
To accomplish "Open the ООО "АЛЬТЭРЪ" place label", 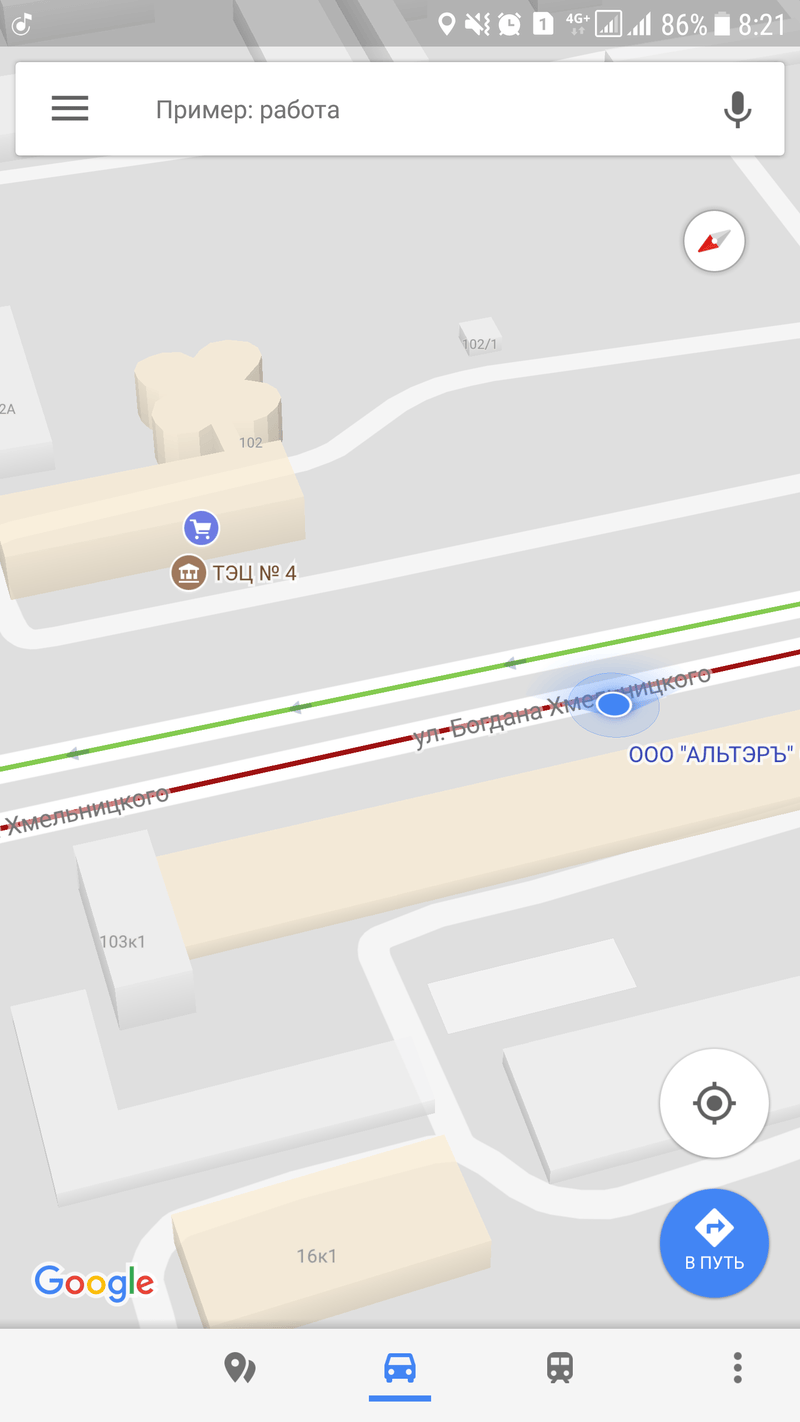I will 711,755.
